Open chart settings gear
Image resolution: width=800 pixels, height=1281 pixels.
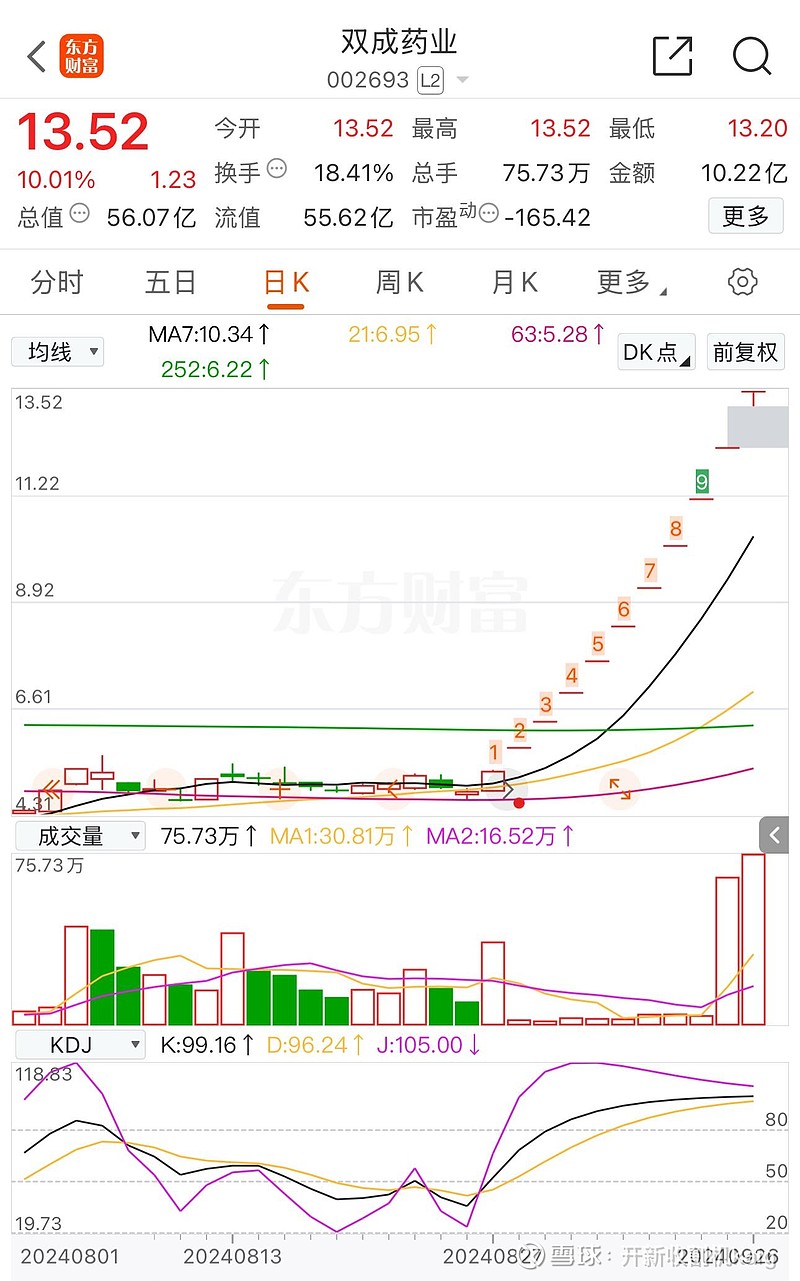(743, 282)
